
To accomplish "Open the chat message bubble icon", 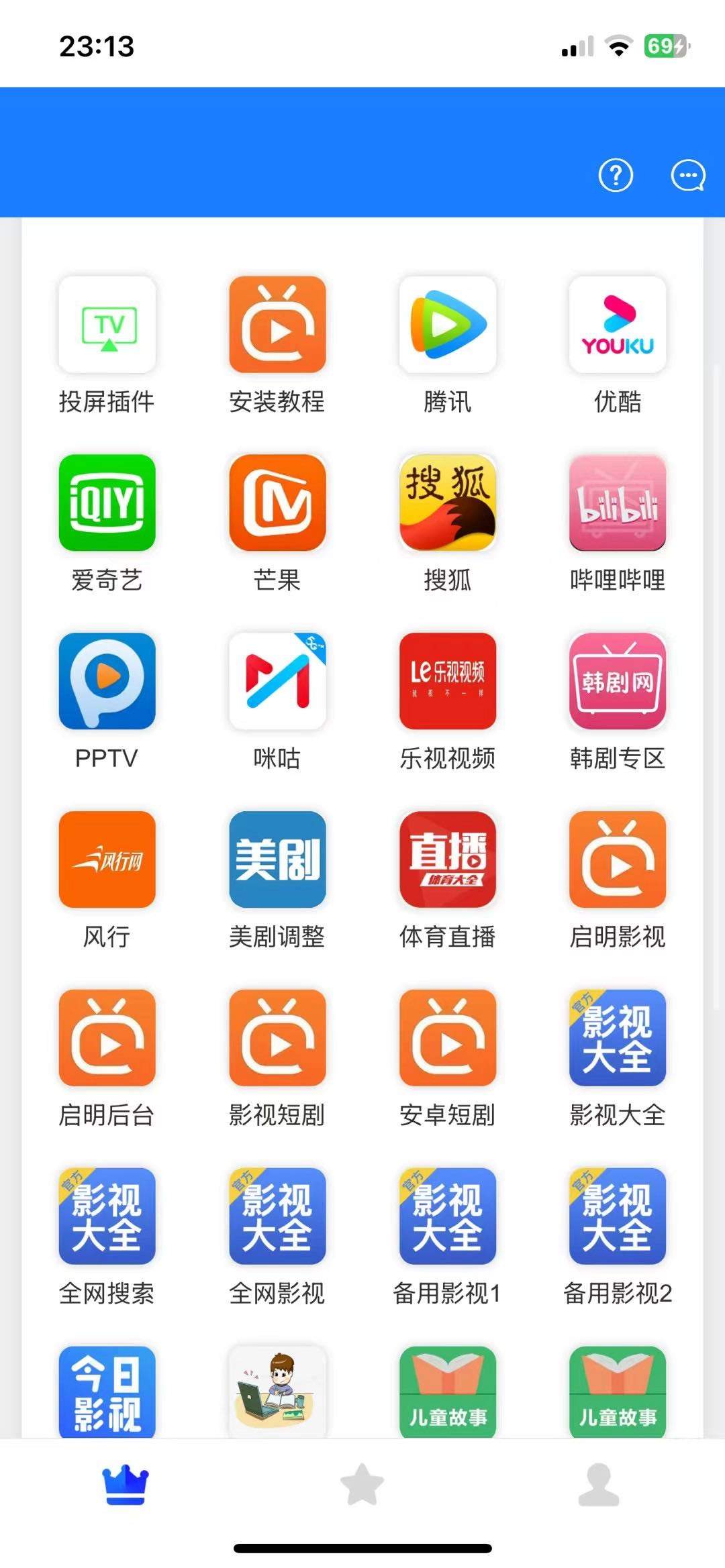I will 688,176.
